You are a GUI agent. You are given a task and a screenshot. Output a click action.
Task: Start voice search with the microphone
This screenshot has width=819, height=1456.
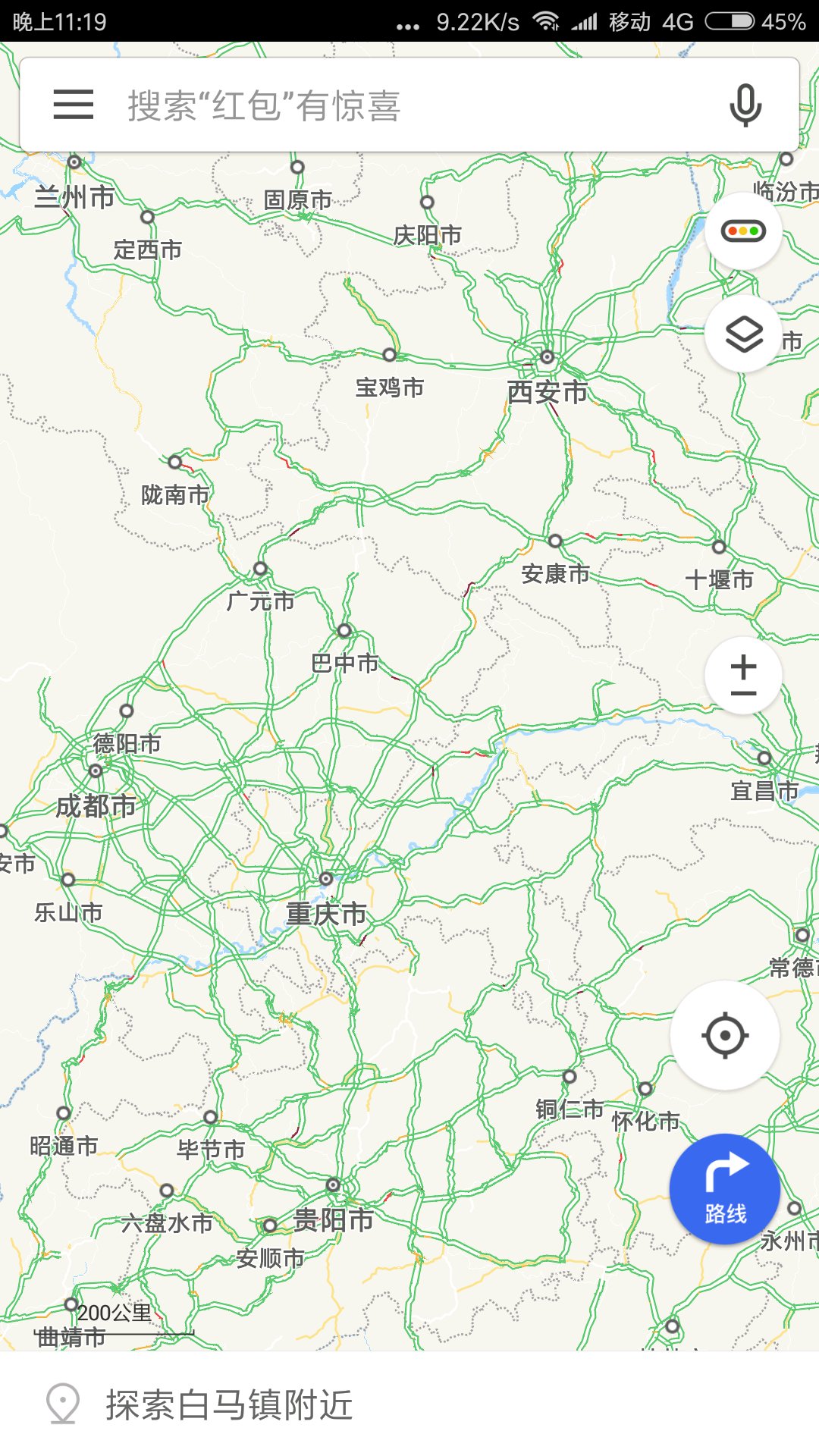pyautogui.click(x=745, y=105)
